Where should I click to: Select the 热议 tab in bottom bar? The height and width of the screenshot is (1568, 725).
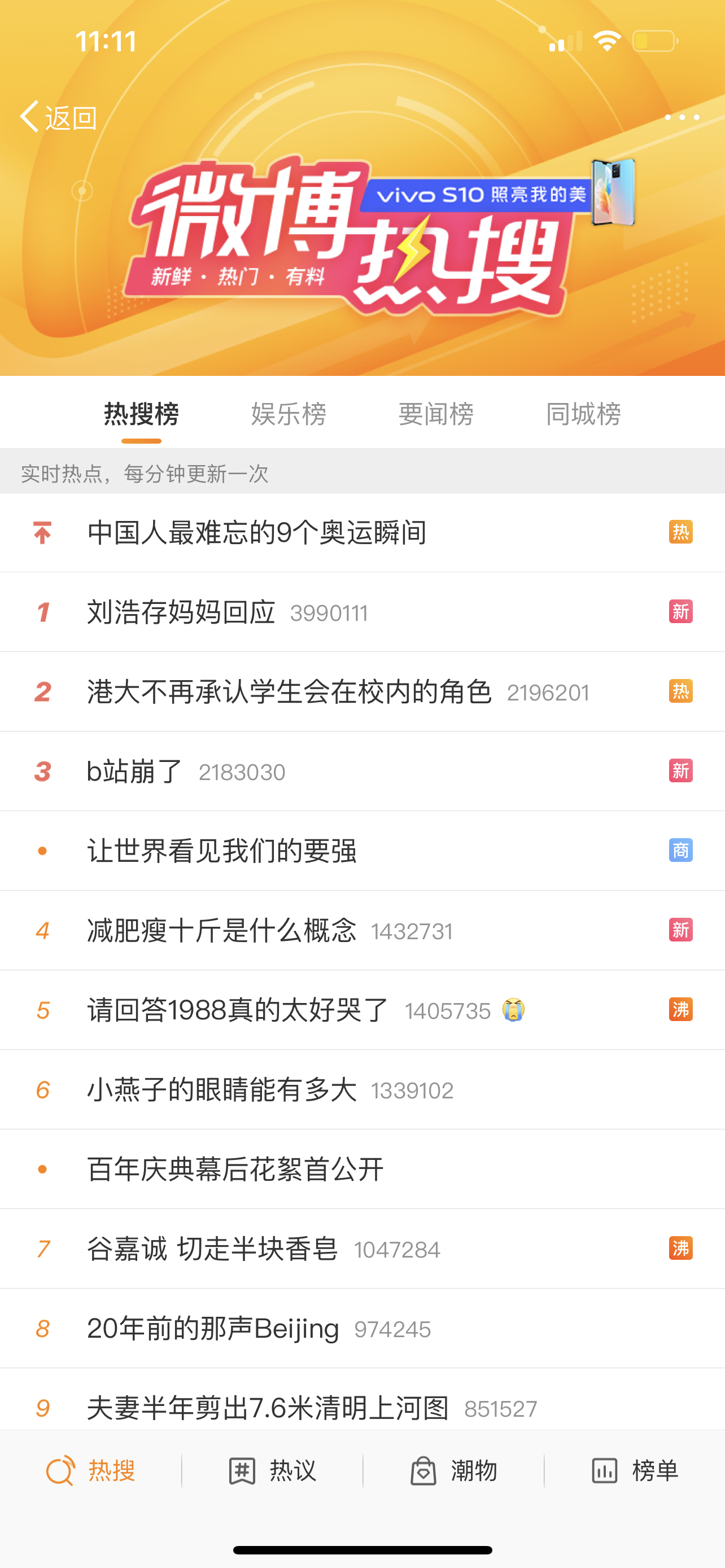point(272,1470)
